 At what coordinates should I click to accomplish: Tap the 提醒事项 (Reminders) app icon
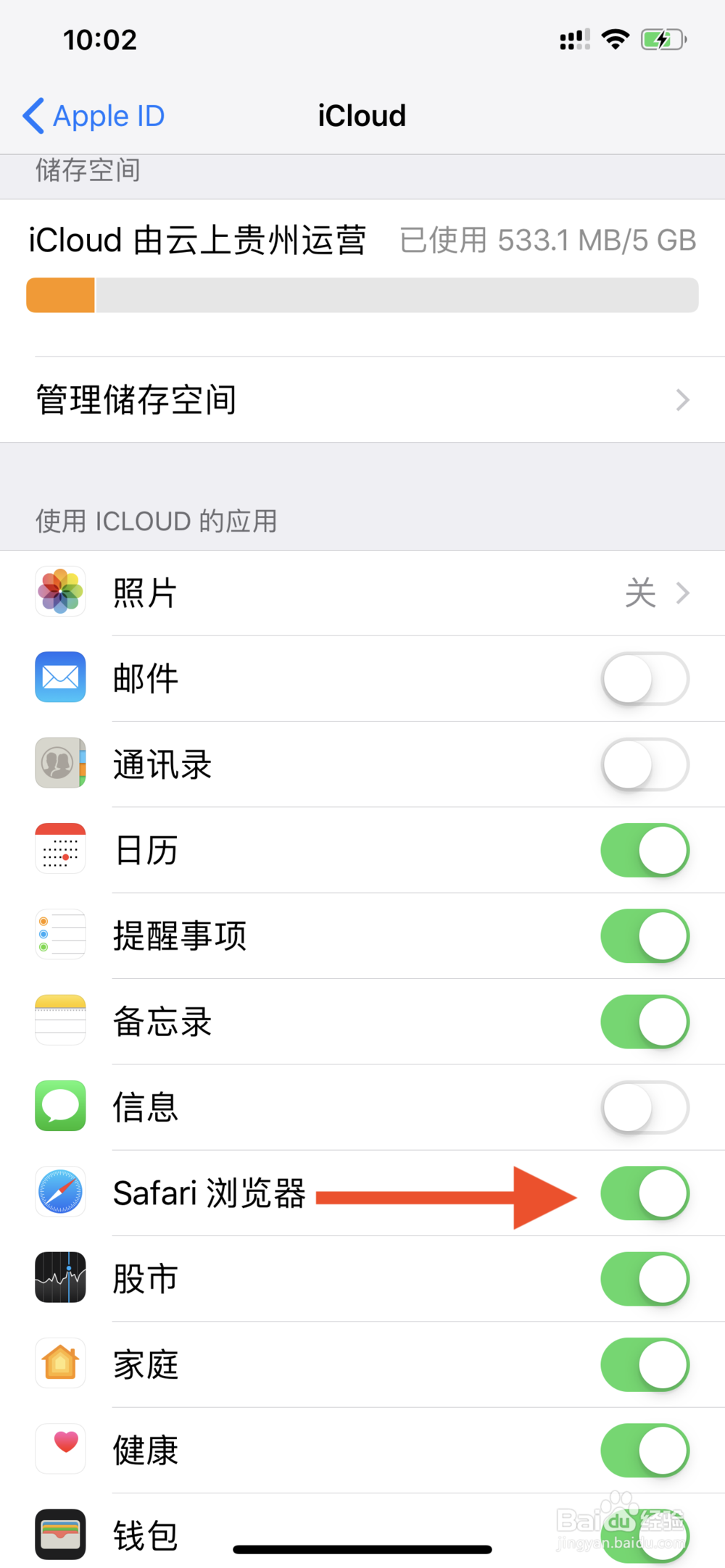pyautogui.click(x=60, y=935)
